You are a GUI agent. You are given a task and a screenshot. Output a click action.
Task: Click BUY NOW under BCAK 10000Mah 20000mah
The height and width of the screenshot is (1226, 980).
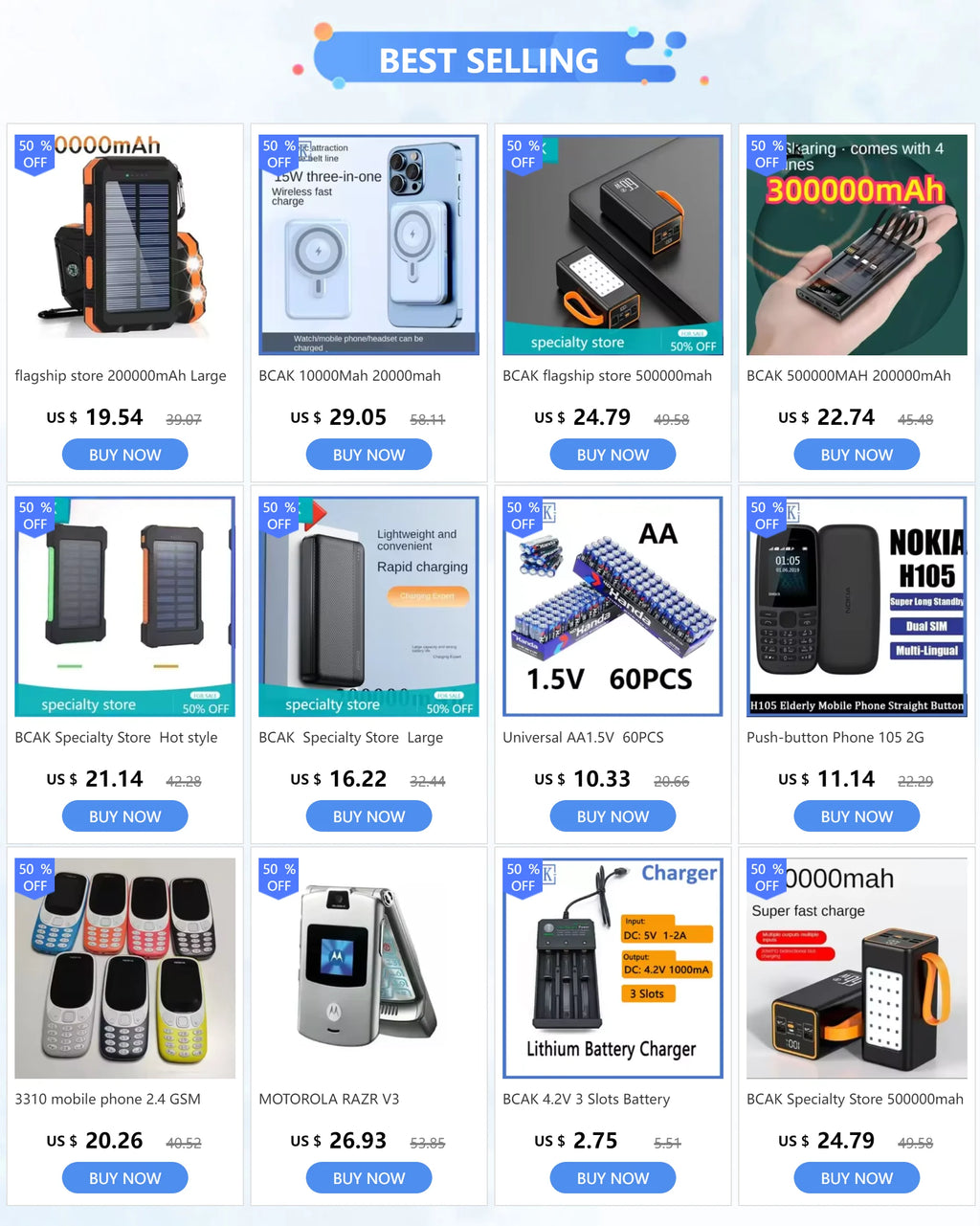click(368, 454)
